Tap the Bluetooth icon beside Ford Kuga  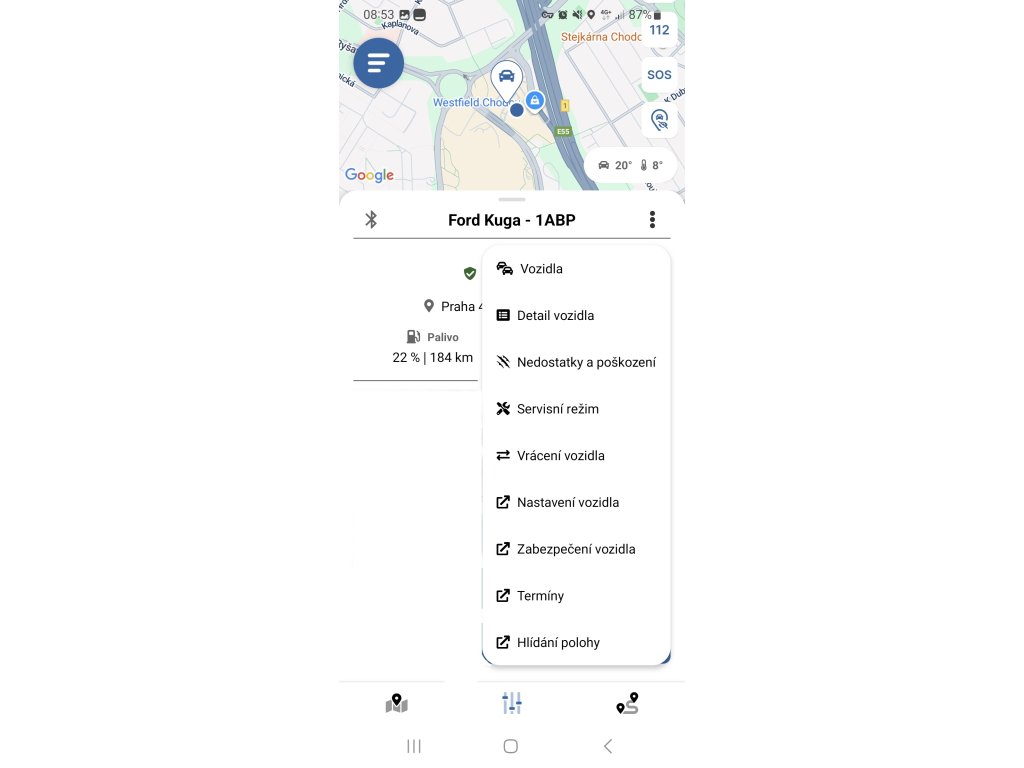(x=371, y=219)
